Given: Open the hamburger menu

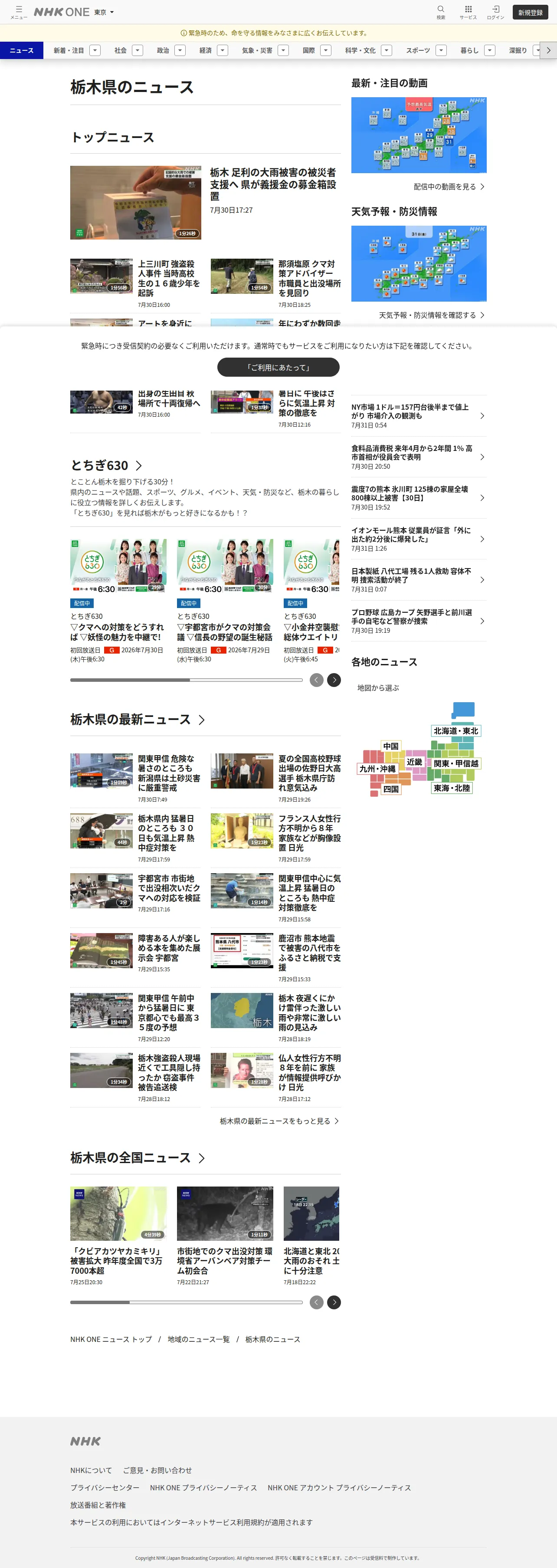Looking at the screenshot, I should (19, 12).
